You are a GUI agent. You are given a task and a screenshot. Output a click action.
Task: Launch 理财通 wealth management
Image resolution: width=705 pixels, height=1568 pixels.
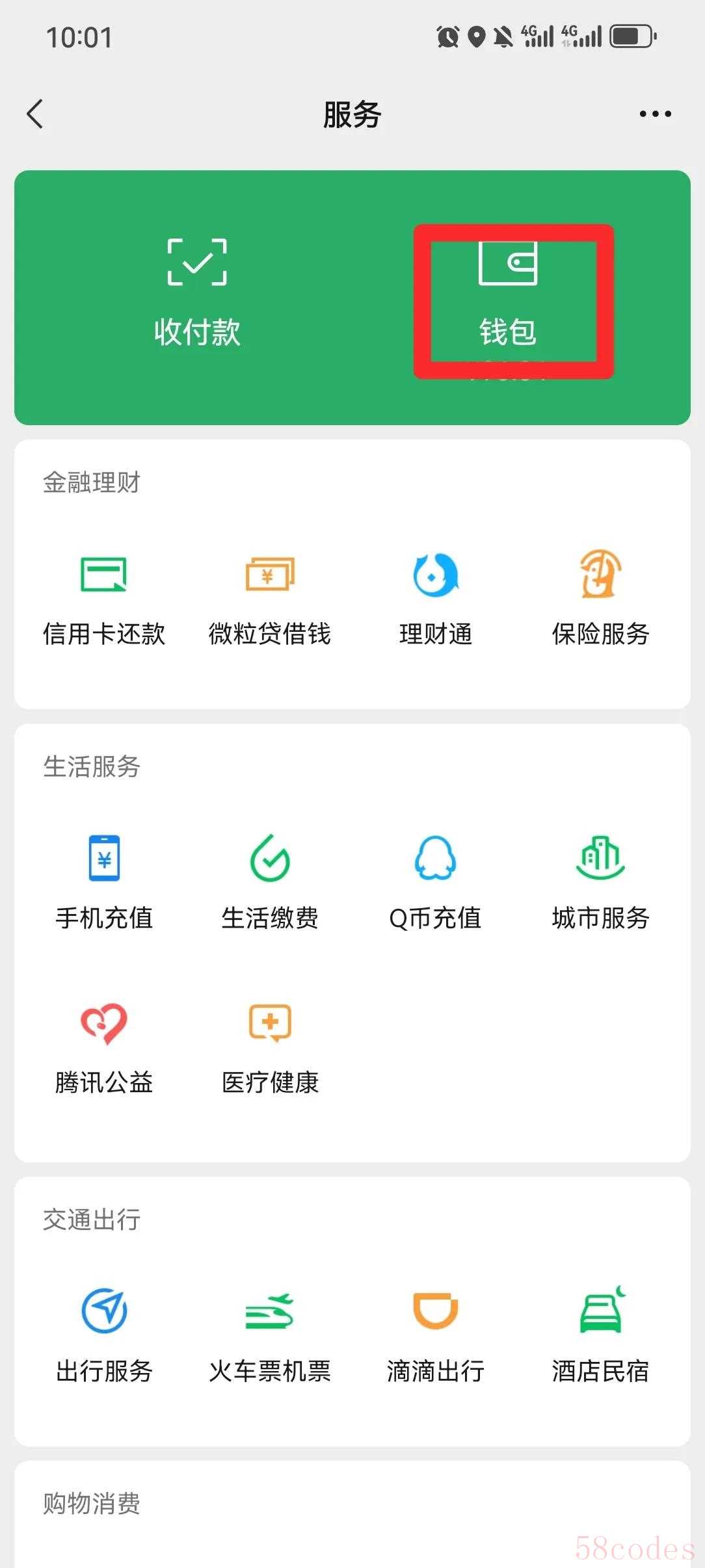436,598
